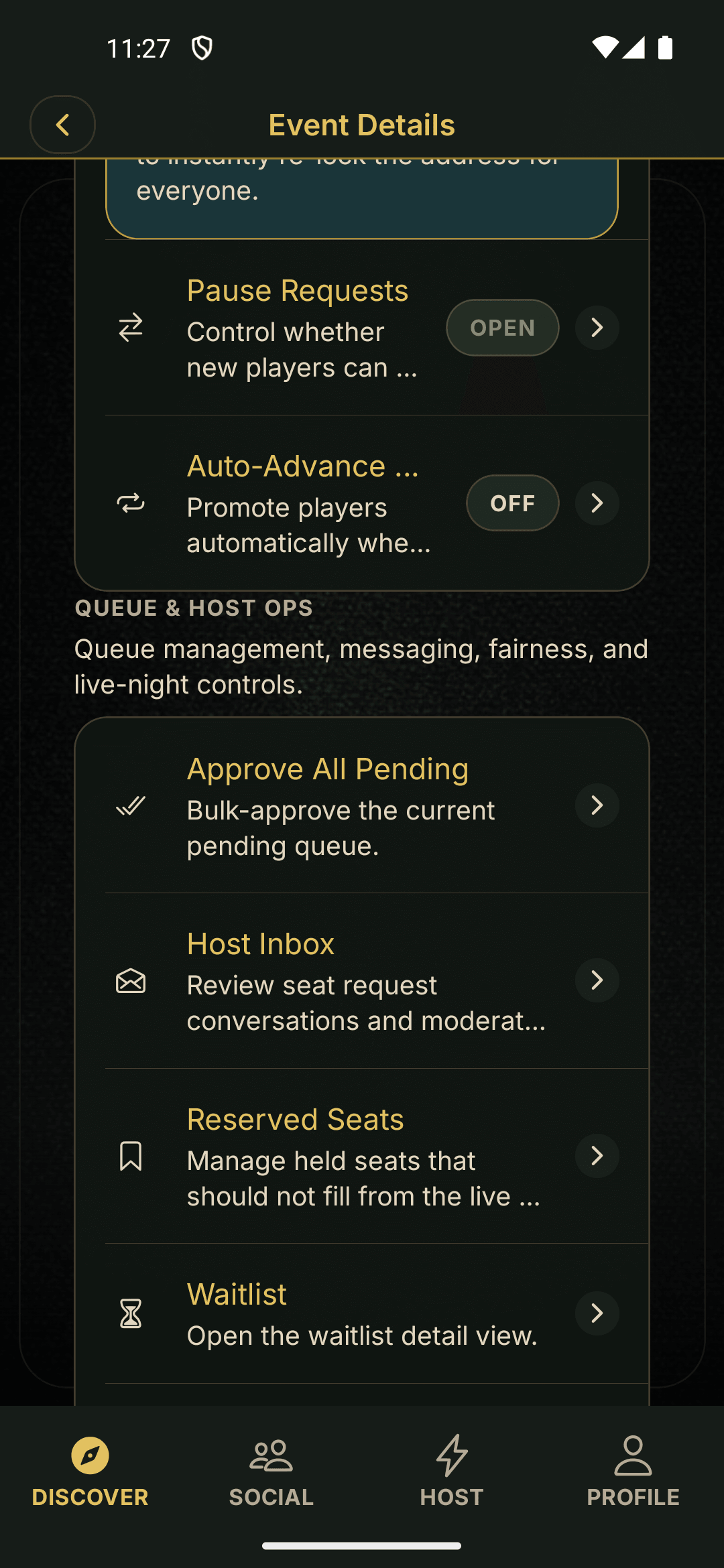724x1568 pixels.
Task: Open Host Inbox via its chevron
Action: 597,982
